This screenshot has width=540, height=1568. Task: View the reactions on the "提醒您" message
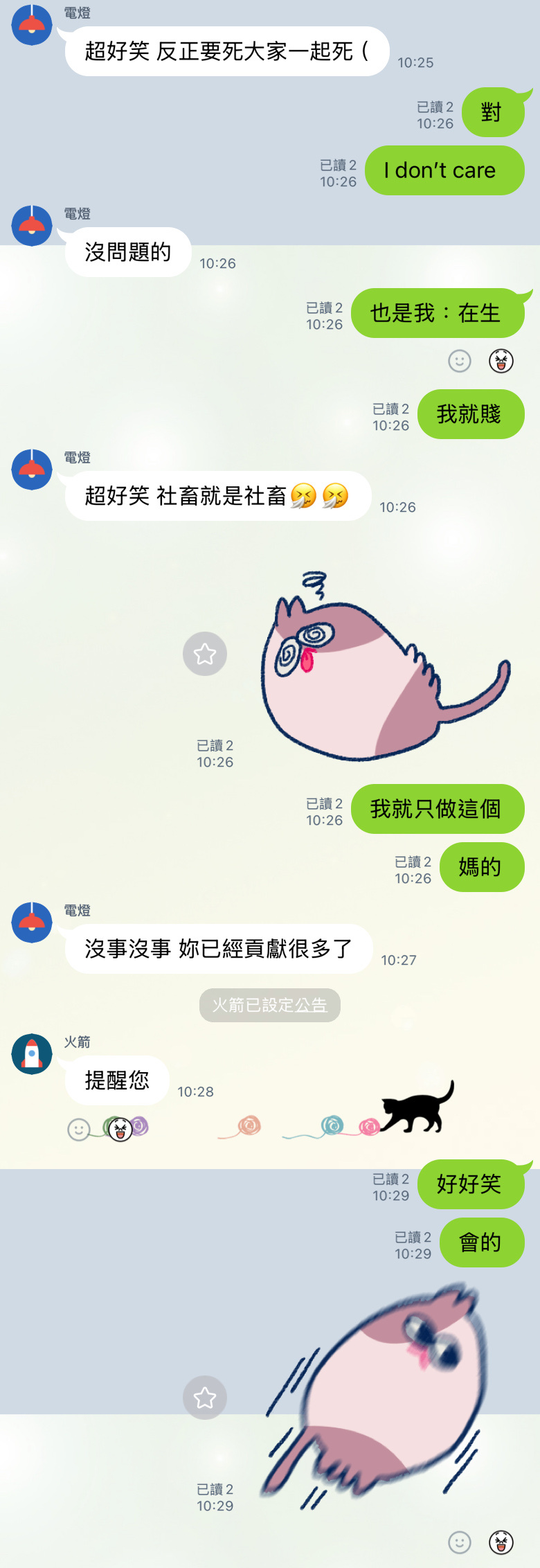point(125,1128)
